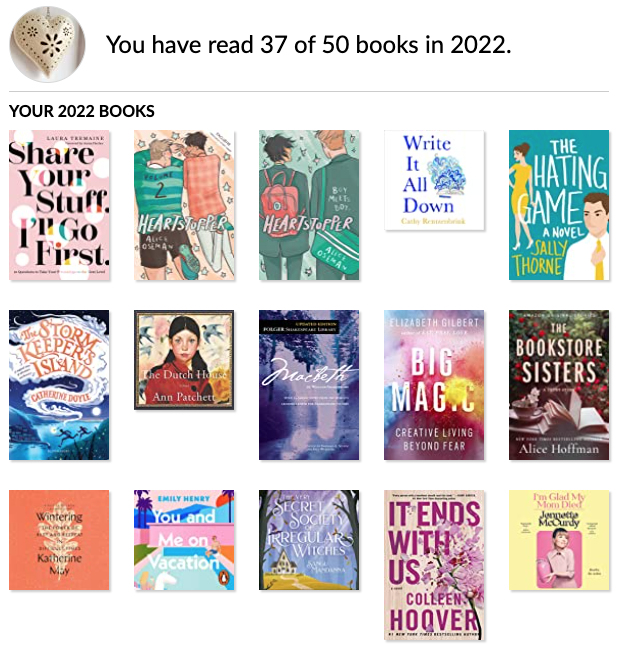Image resolution: width=623 pixels, height=653 pixels.
Task: Open Heartstopper Boy Meets Boy cover
Action: pyautogui.click(x=309, y=205)
